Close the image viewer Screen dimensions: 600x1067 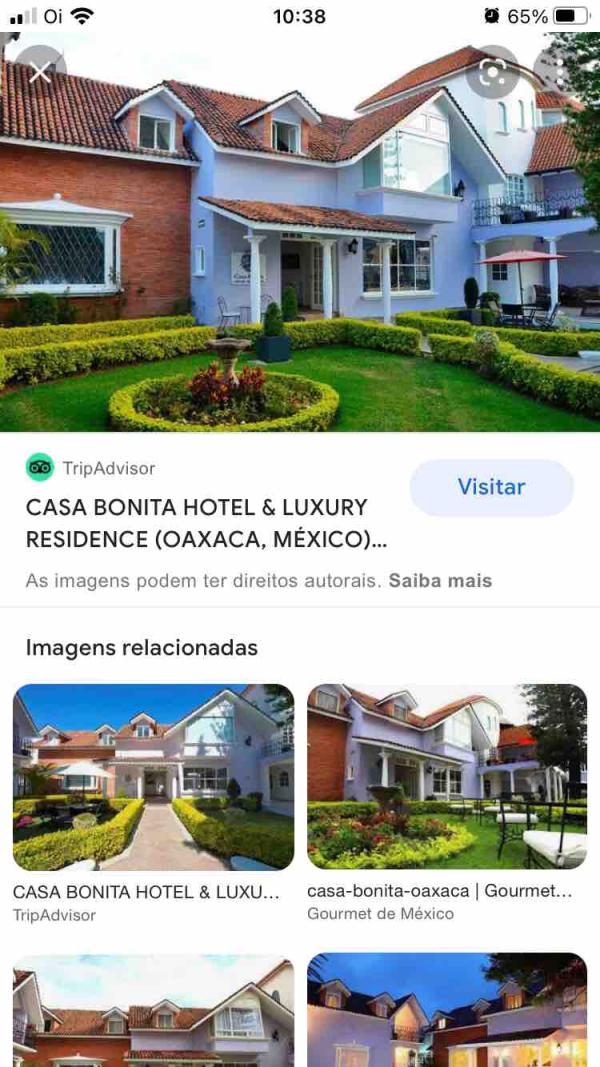[x=39, y=71]
